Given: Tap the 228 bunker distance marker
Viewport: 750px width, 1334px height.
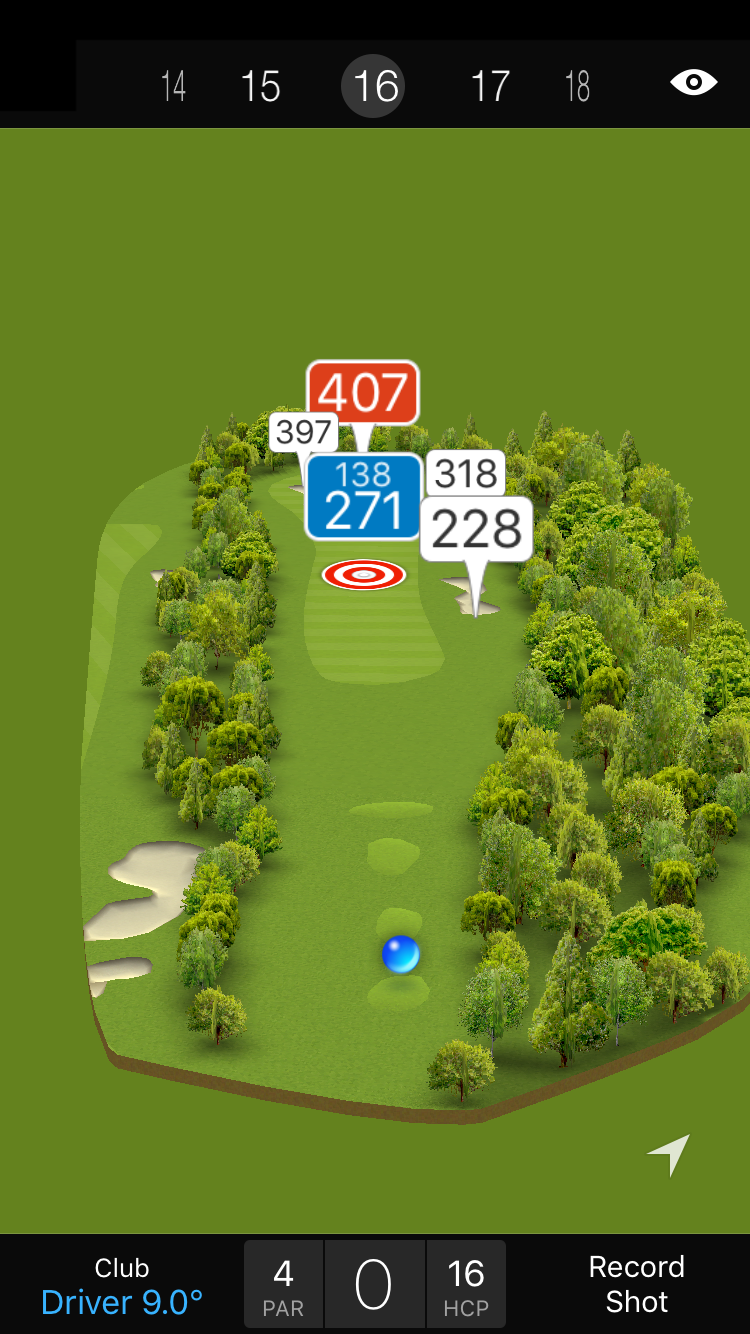Looking at the screenshot, I should pyautogui.click(x=476, y=528).
